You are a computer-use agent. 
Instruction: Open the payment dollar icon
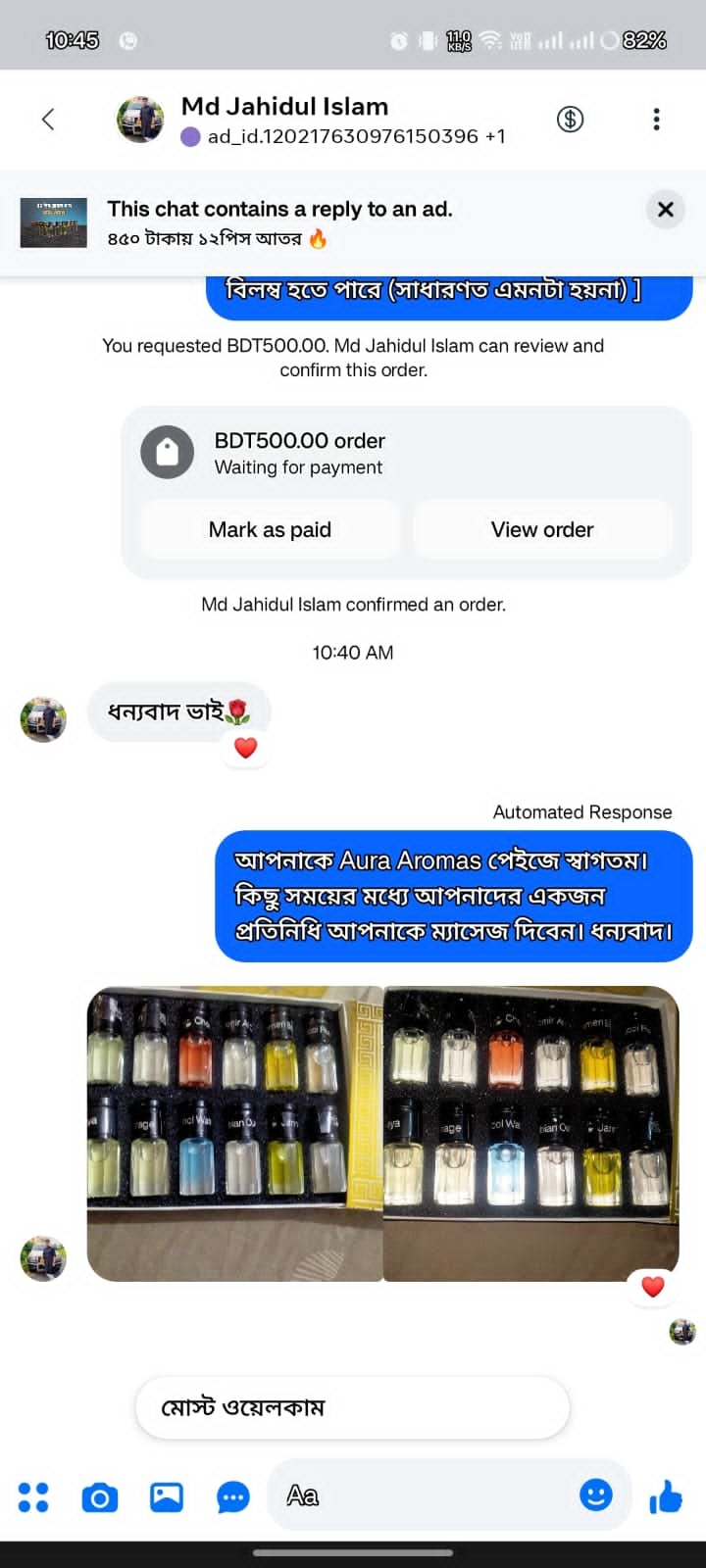pos(570,120)
